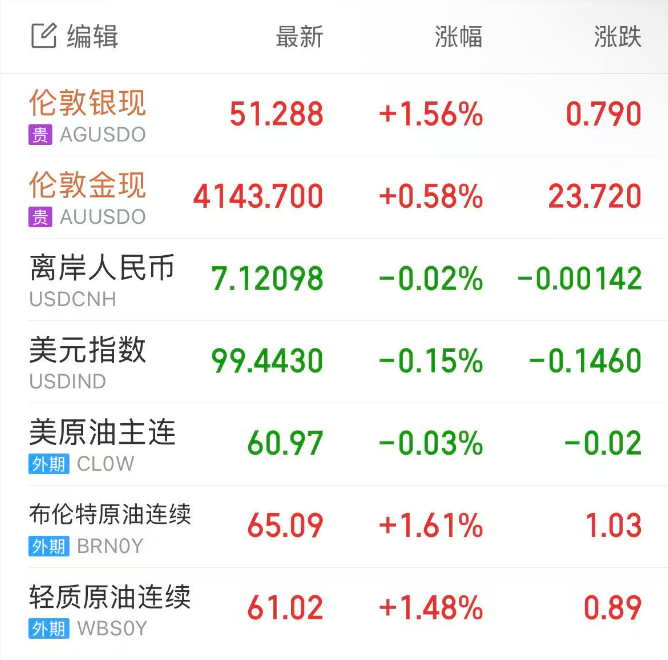The height and width of the screenshot is (660, 668).
Task: Sort the list by 涨幅 percent change
Action: 458,37
